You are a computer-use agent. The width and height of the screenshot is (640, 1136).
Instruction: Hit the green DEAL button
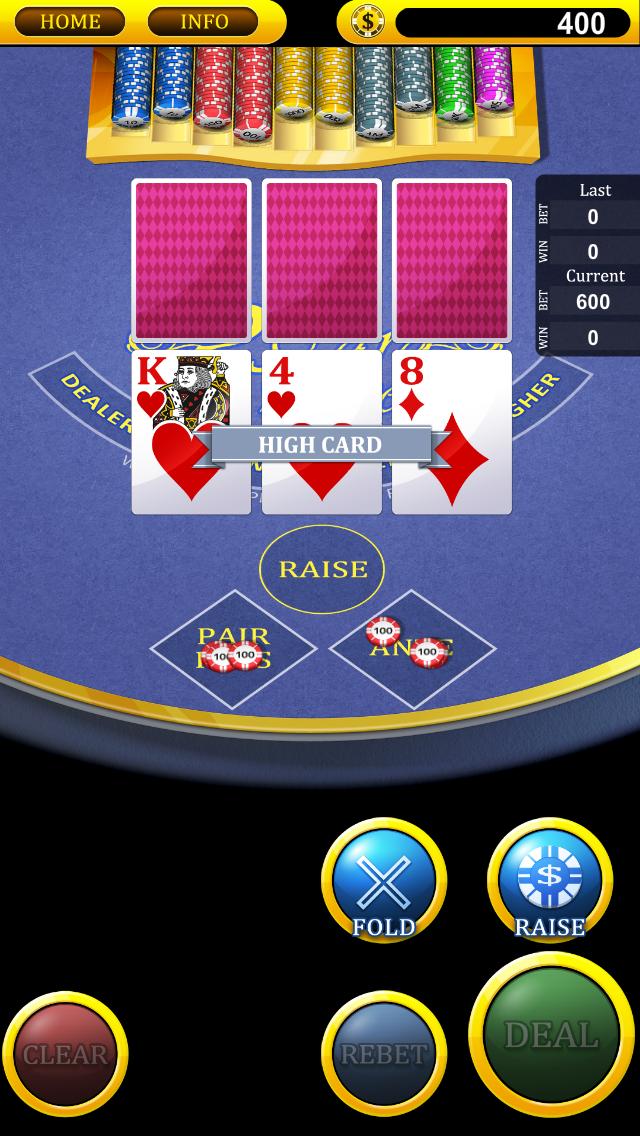pyautogui.click(x=552, y=1035)
